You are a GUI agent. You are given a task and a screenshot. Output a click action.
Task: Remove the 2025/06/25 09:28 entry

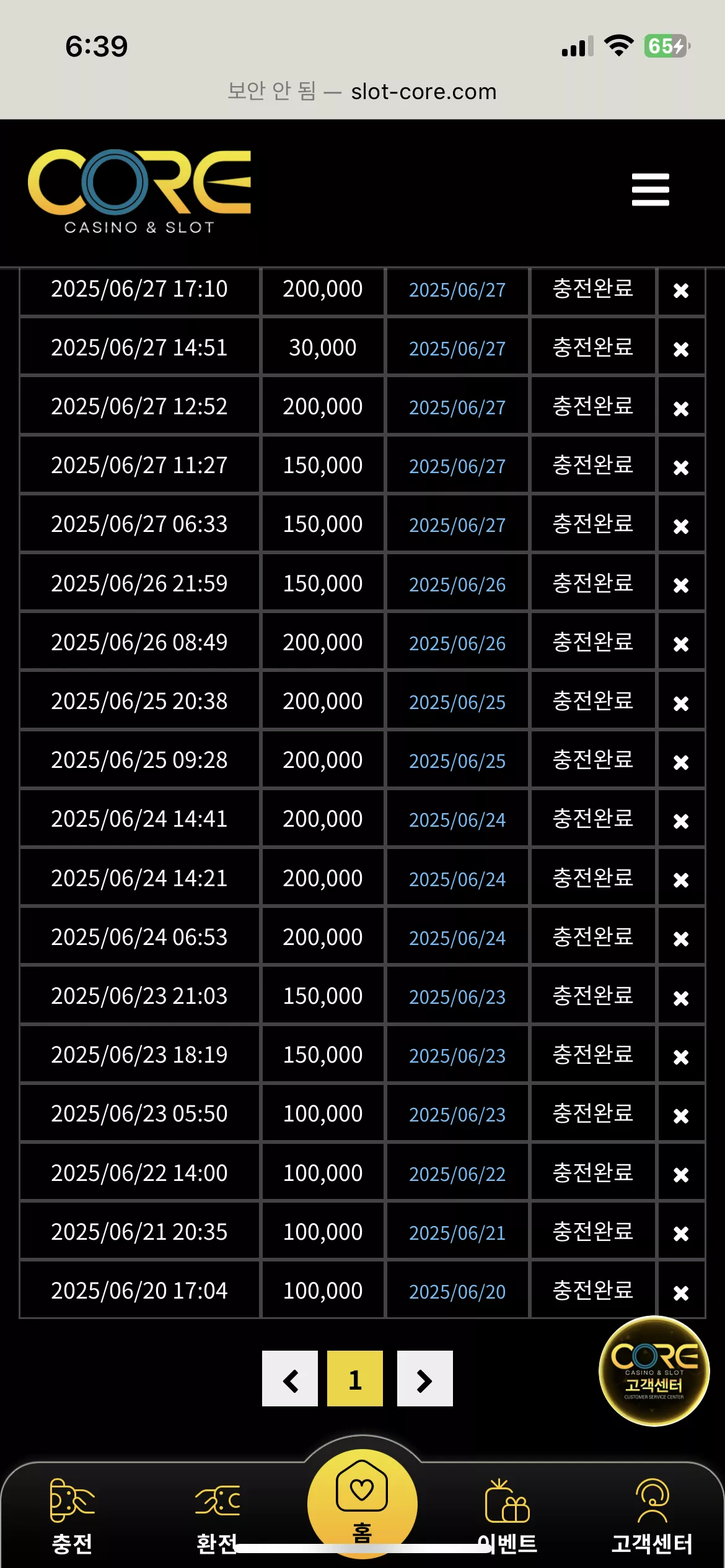pyautogui.click(x=681, y=762)
